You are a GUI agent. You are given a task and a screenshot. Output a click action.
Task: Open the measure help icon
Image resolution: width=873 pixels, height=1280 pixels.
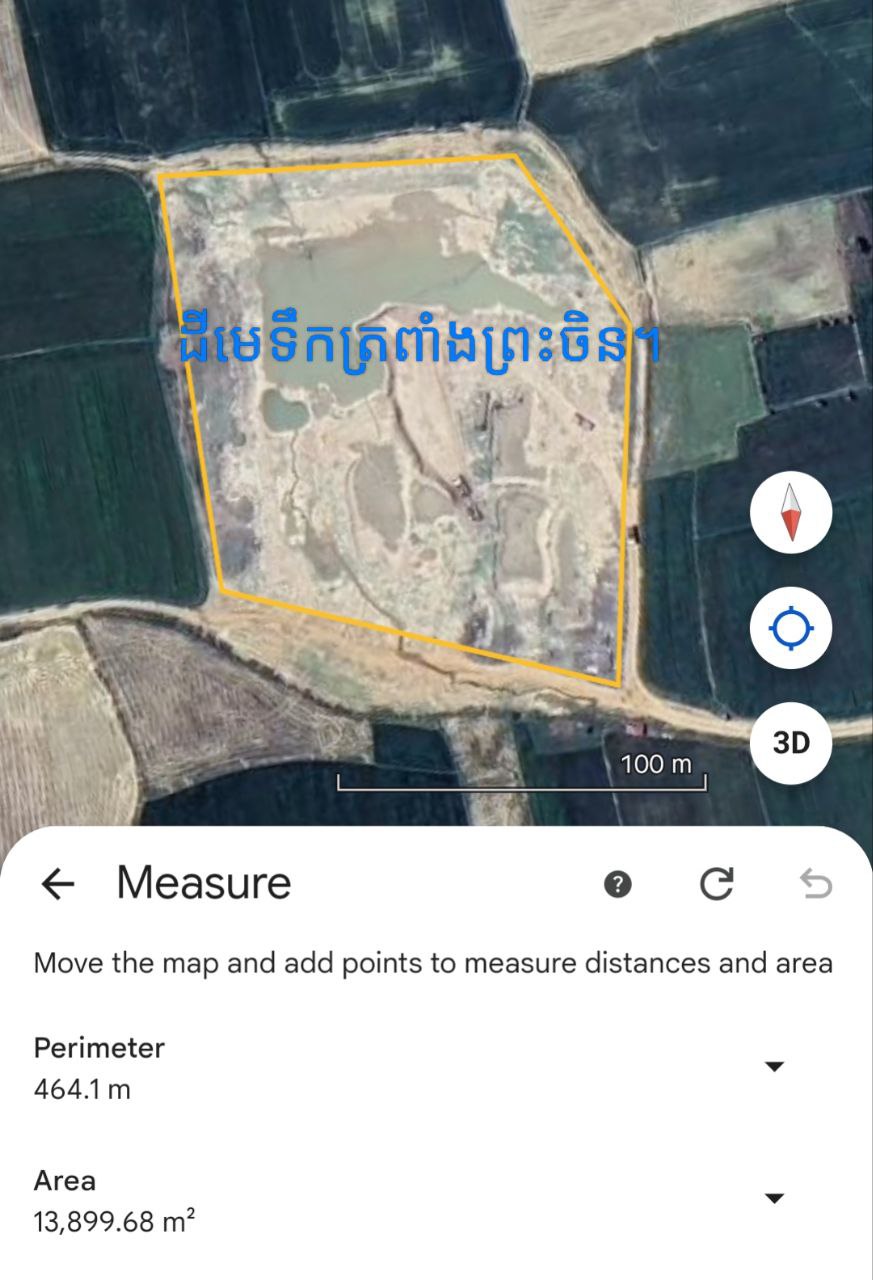pos(619,884)
